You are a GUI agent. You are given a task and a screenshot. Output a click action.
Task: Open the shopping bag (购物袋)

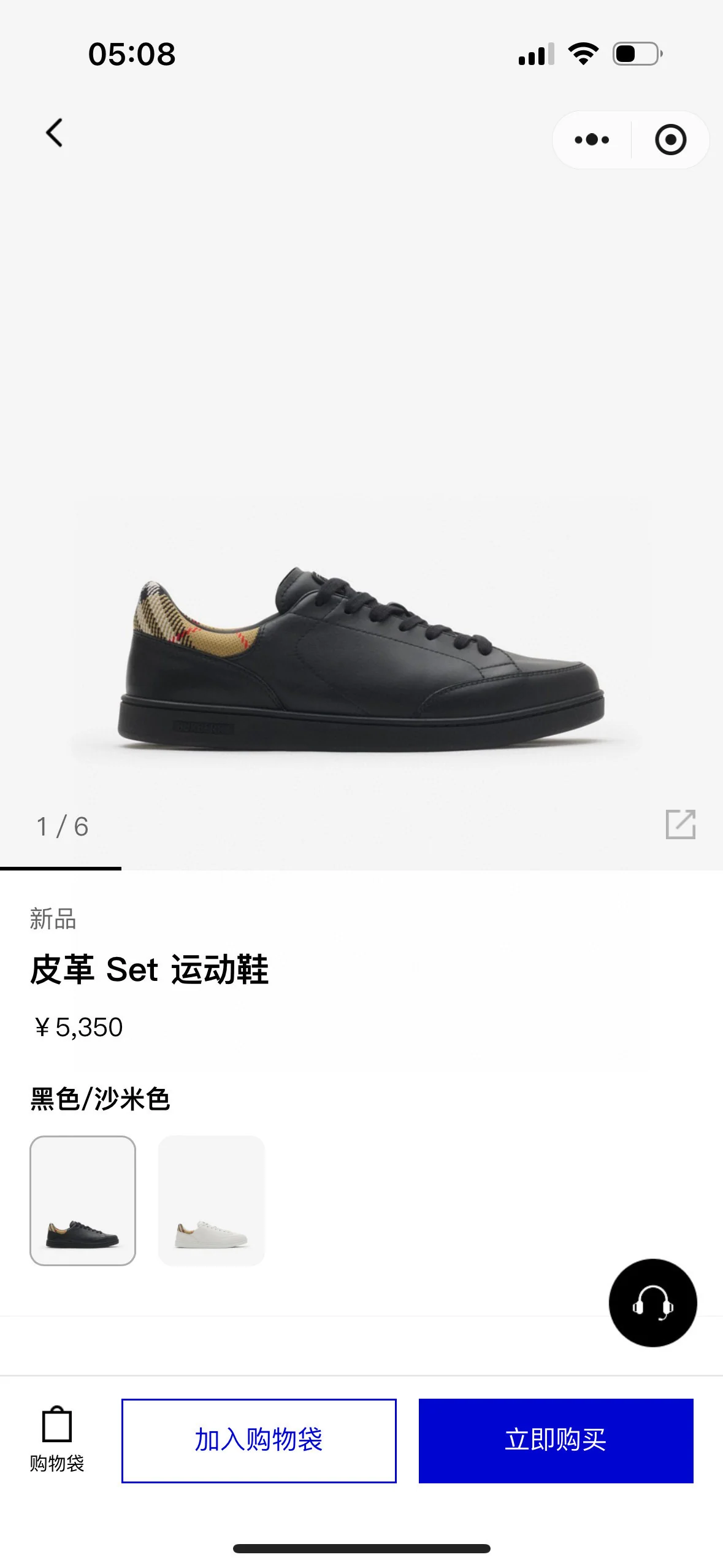(57, 1439)
